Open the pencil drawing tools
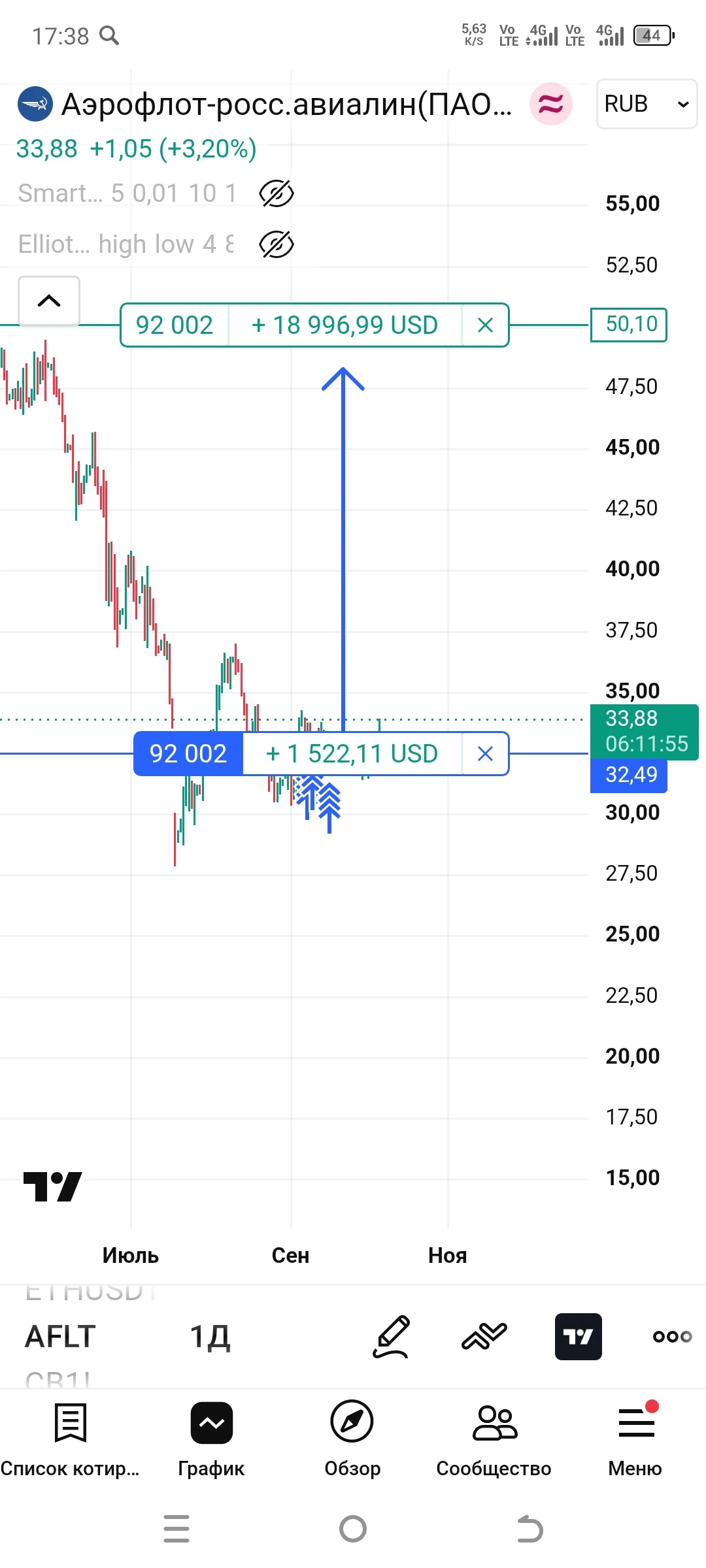The width and height of the screenshot is (706, 1568). (391, 1337)
